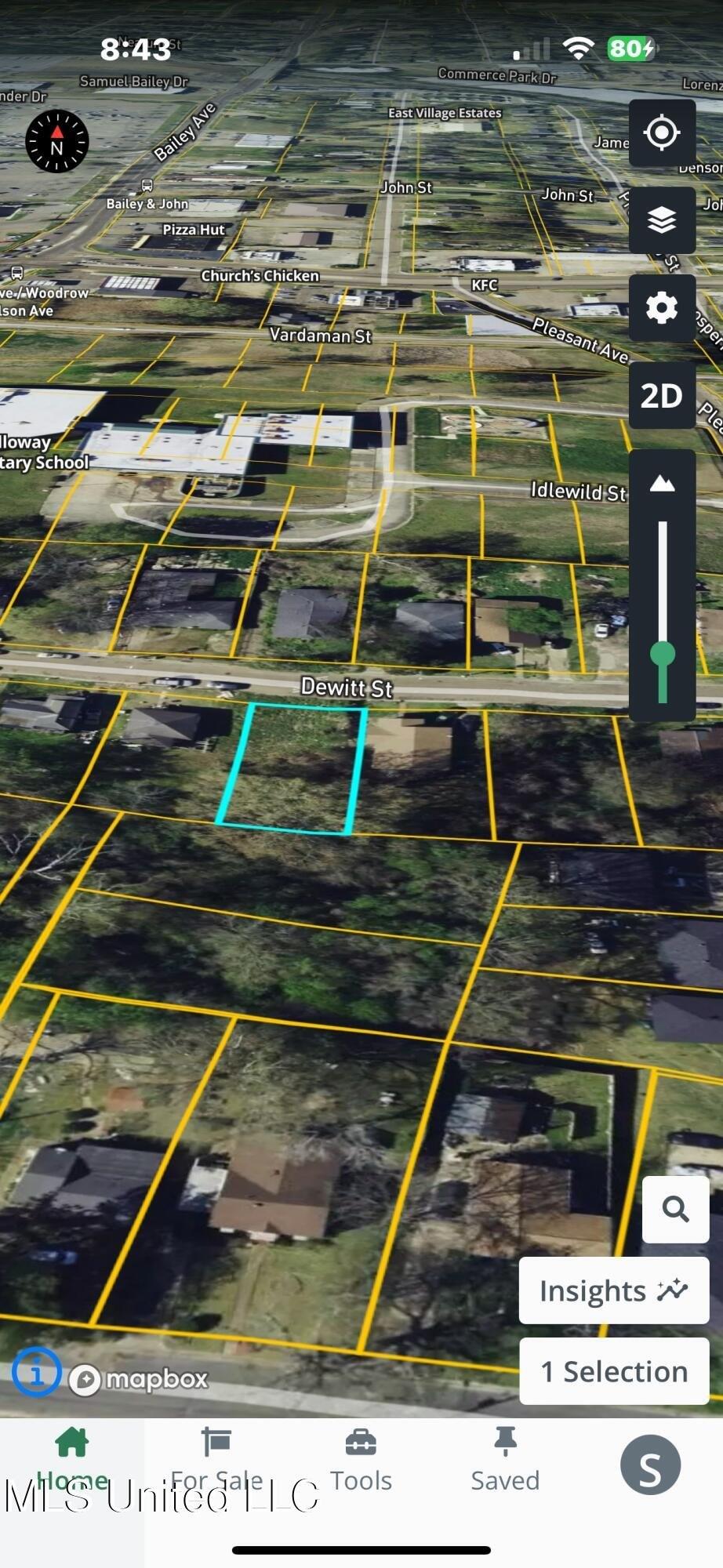Screen dimensions: 723x1568
Task: Go to the Home tab
Action: pyautogui.click(x=72, y=1459)
